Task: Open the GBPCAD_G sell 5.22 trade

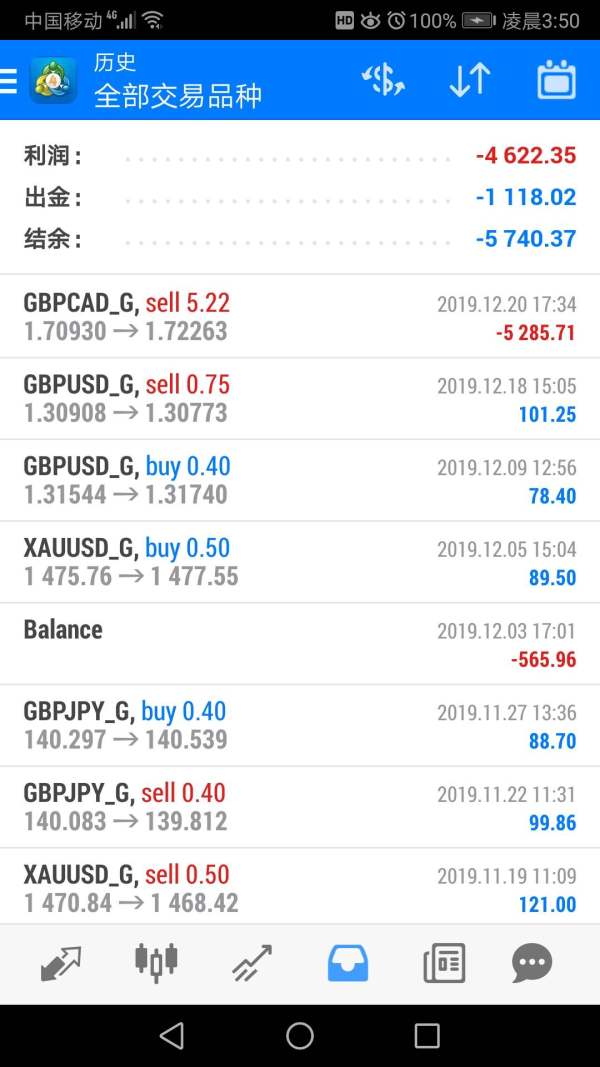Action: 300,317
